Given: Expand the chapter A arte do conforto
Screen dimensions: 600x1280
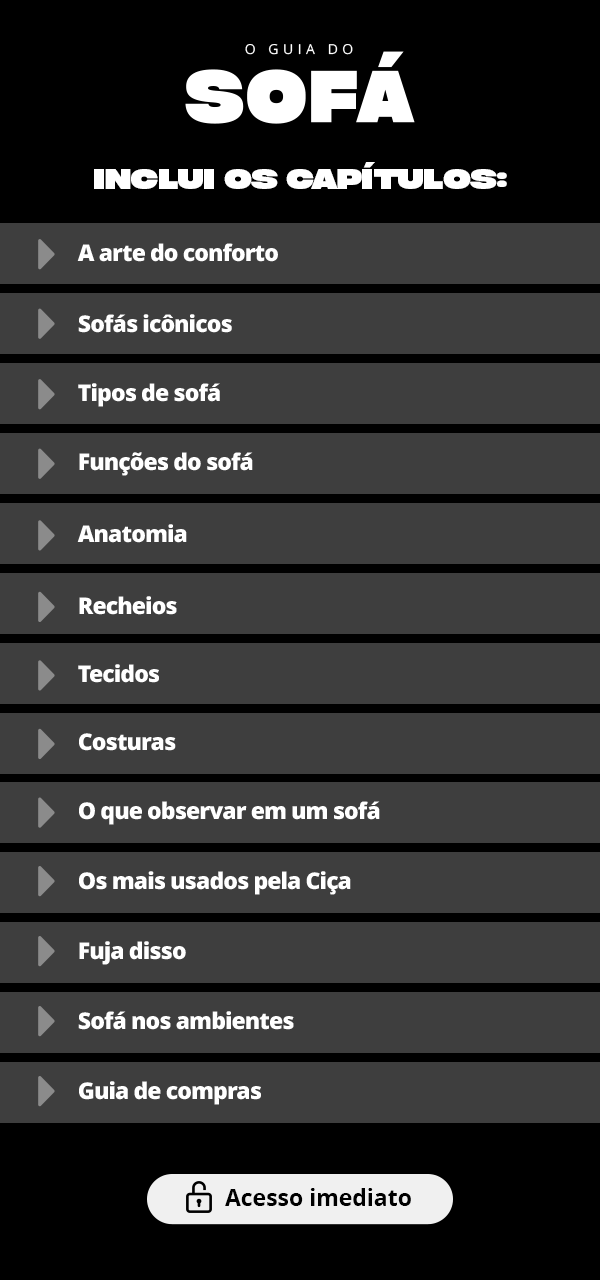Looking at the screenshot, I should [300, 253].
